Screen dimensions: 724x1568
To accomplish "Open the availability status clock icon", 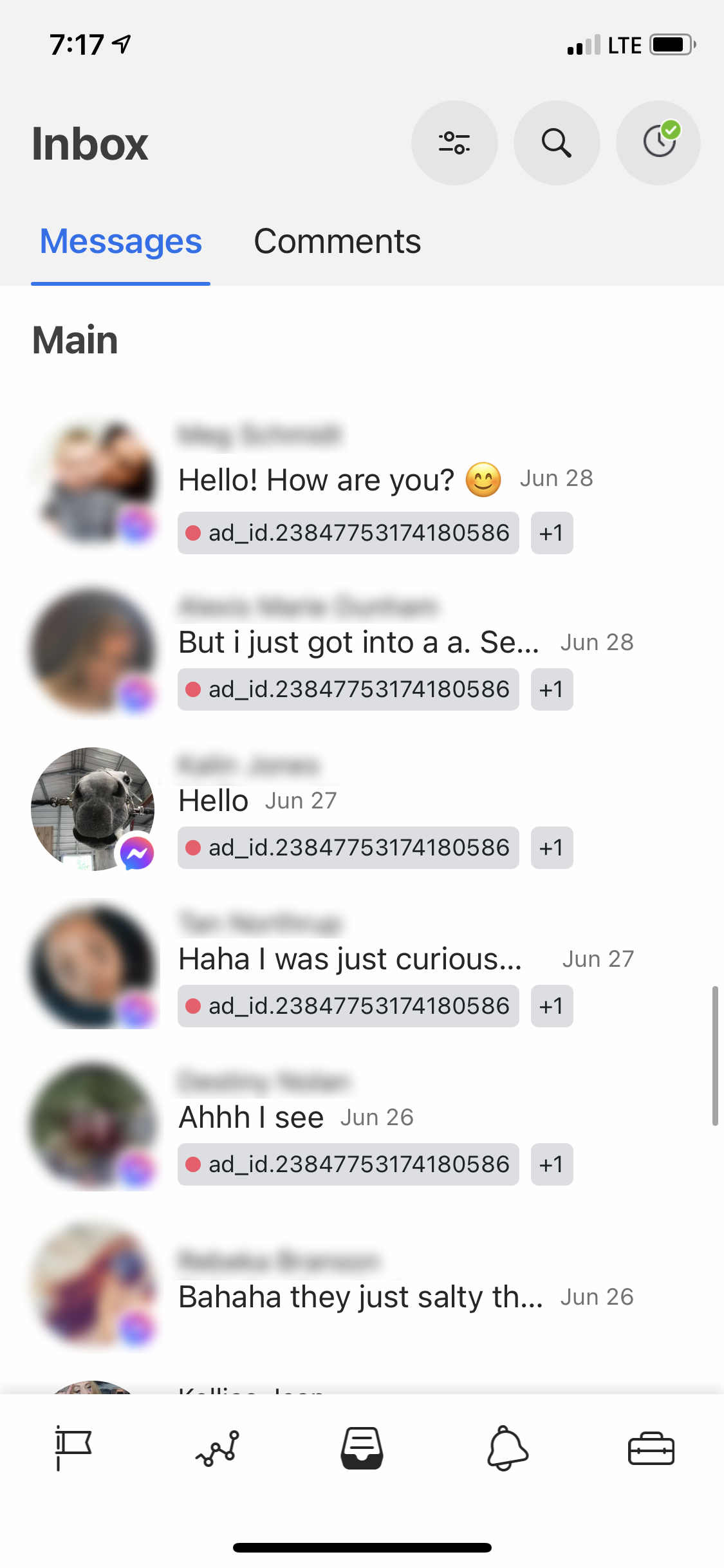I will 658,143.
